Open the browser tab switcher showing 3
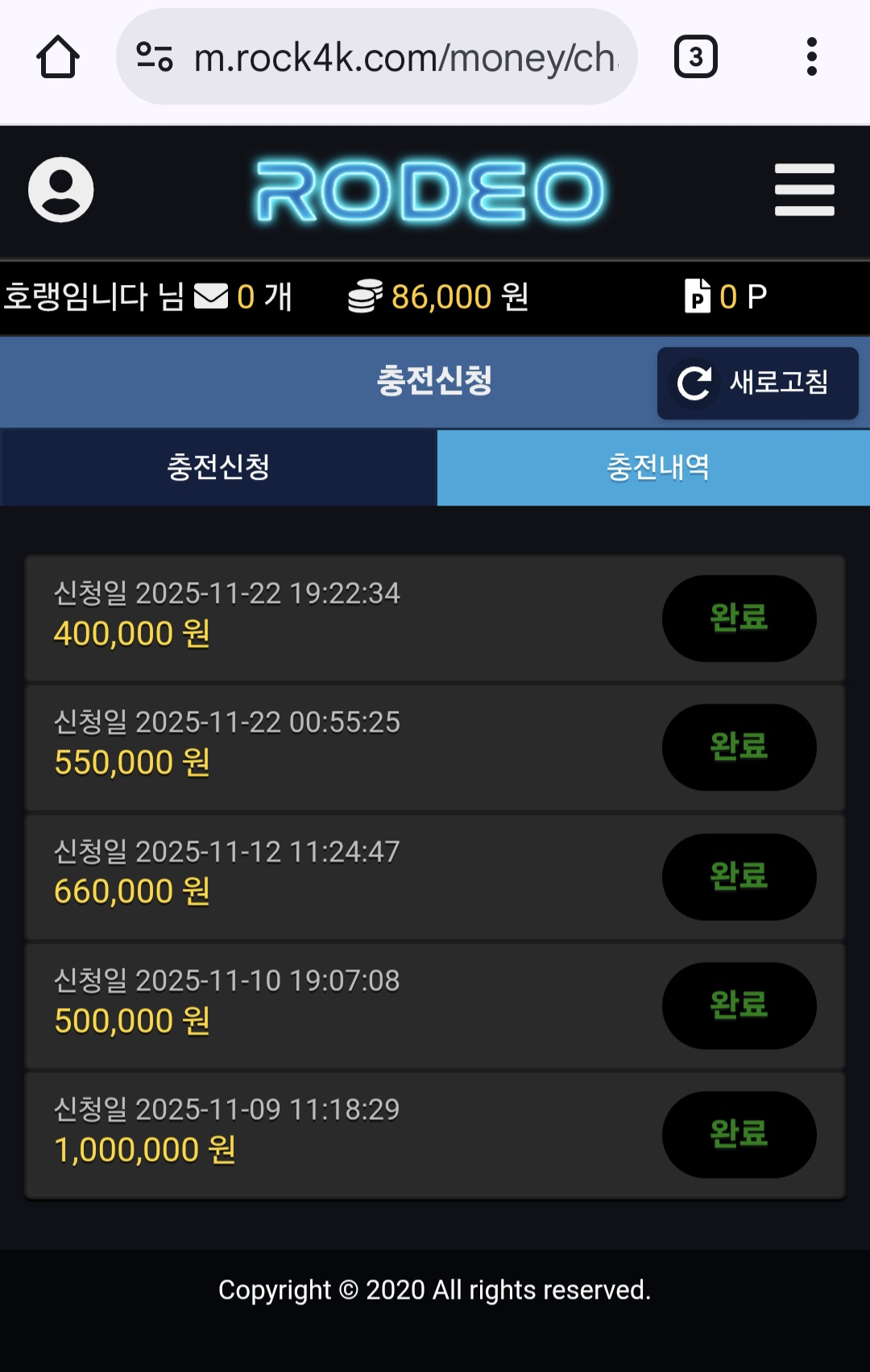The image size is (870, 1372). (x=696, y=56)
